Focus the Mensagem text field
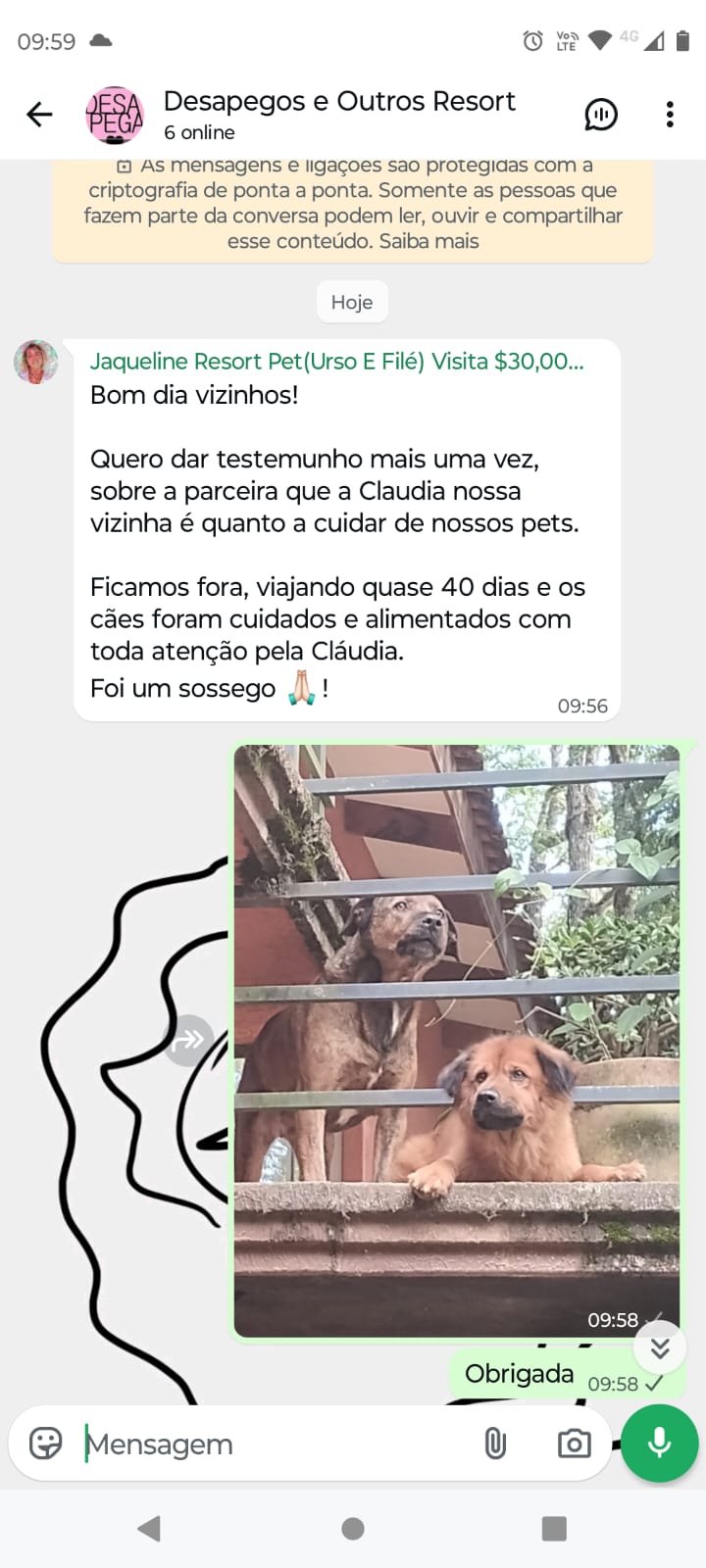Viewport: 706px width, 1568px height. click(x=275, y=1445)
